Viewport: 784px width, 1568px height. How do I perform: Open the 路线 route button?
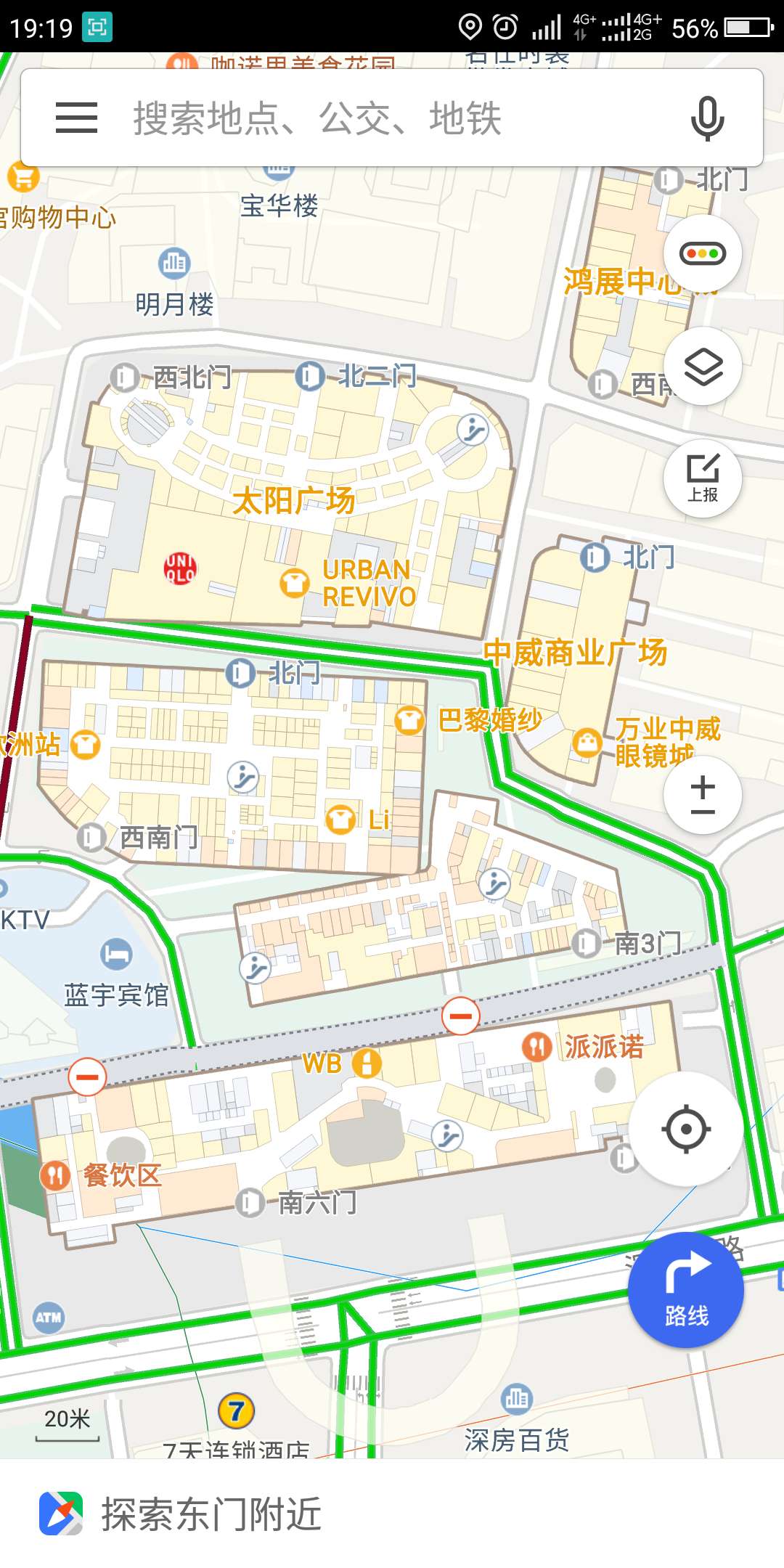(x=686, y=1290)
